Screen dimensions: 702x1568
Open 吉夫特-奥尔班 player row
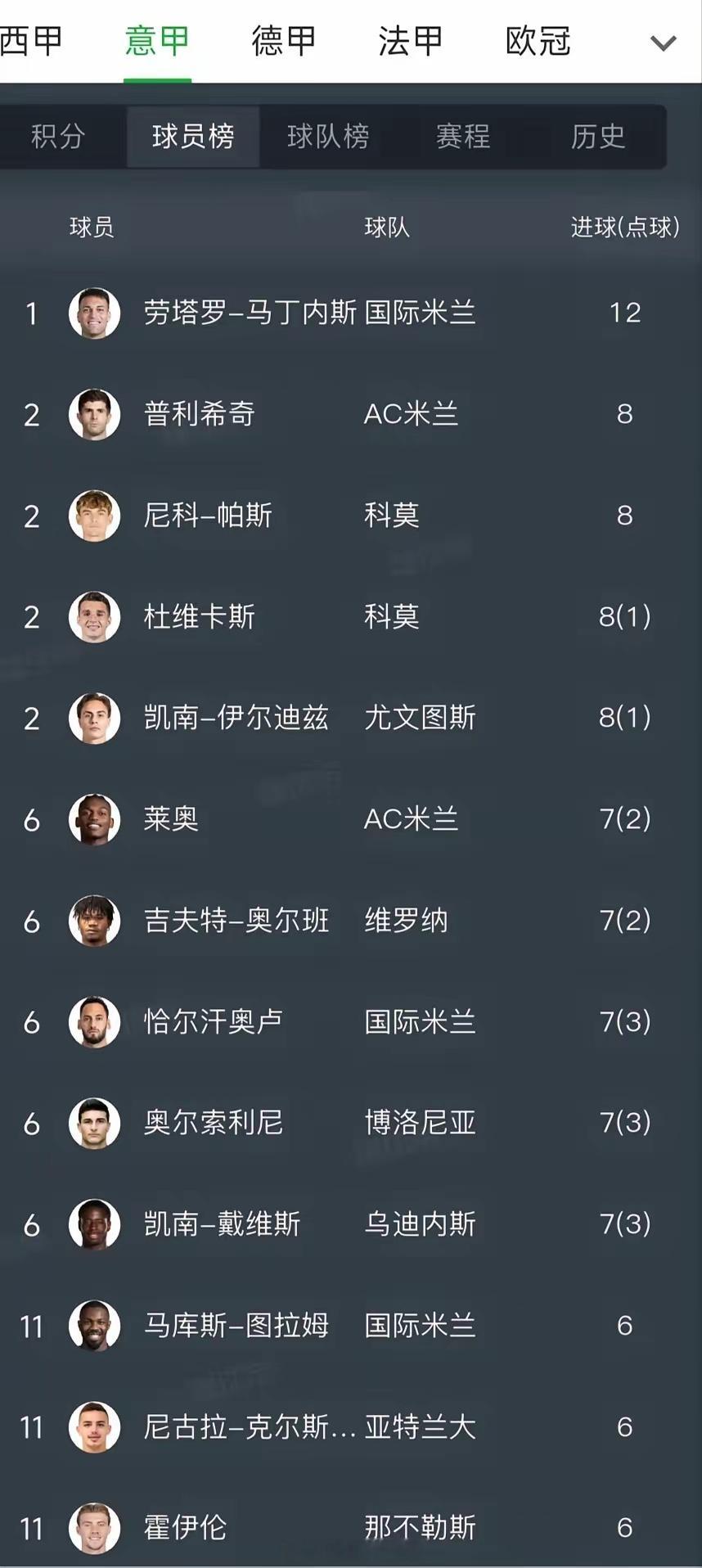(237, 921)
